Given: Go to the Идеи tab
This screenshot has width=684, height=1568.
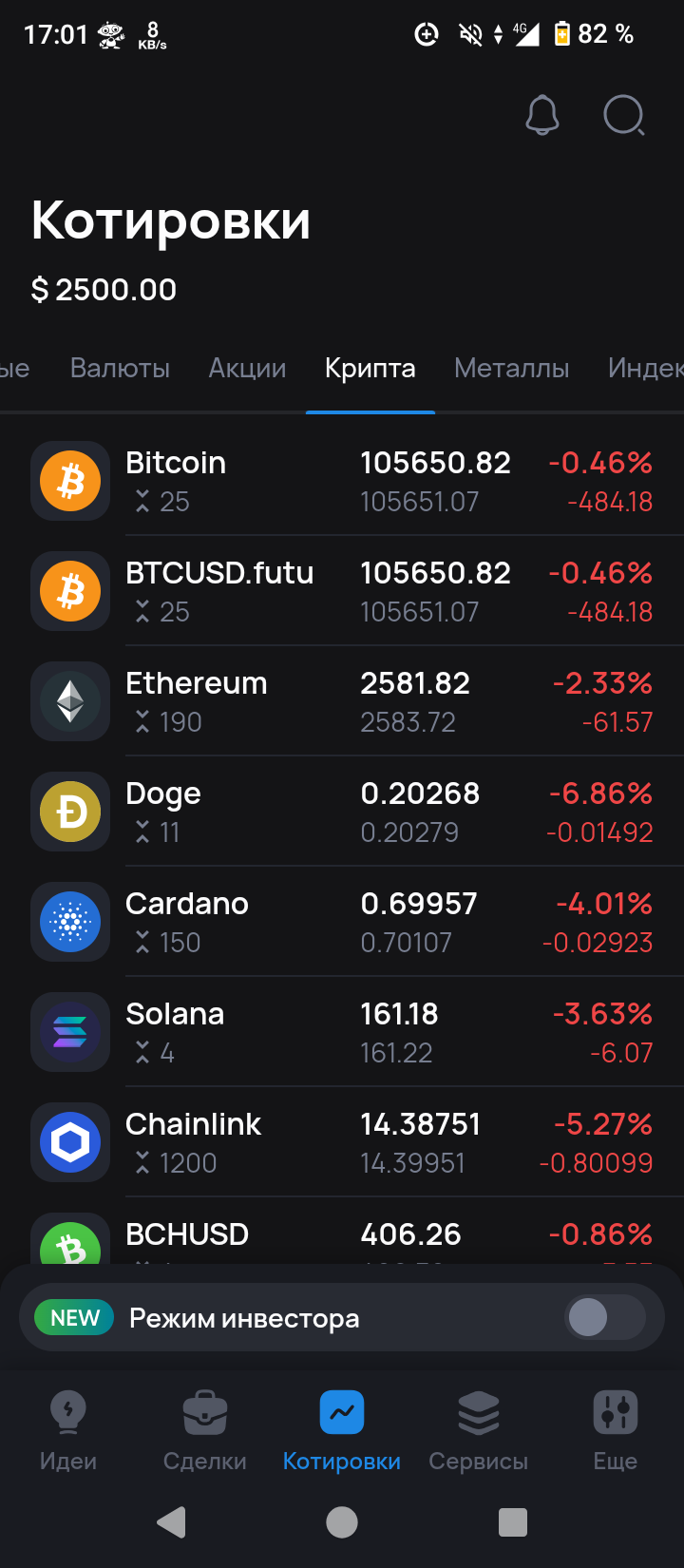Looking at the screenshot, I should click(x=68, y=1431).
